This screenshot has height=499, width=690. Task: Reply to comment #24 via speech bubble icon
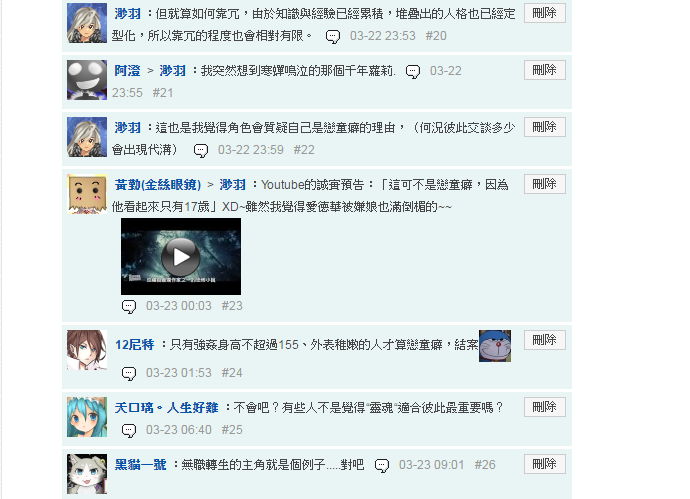click(x=129, y=373)
